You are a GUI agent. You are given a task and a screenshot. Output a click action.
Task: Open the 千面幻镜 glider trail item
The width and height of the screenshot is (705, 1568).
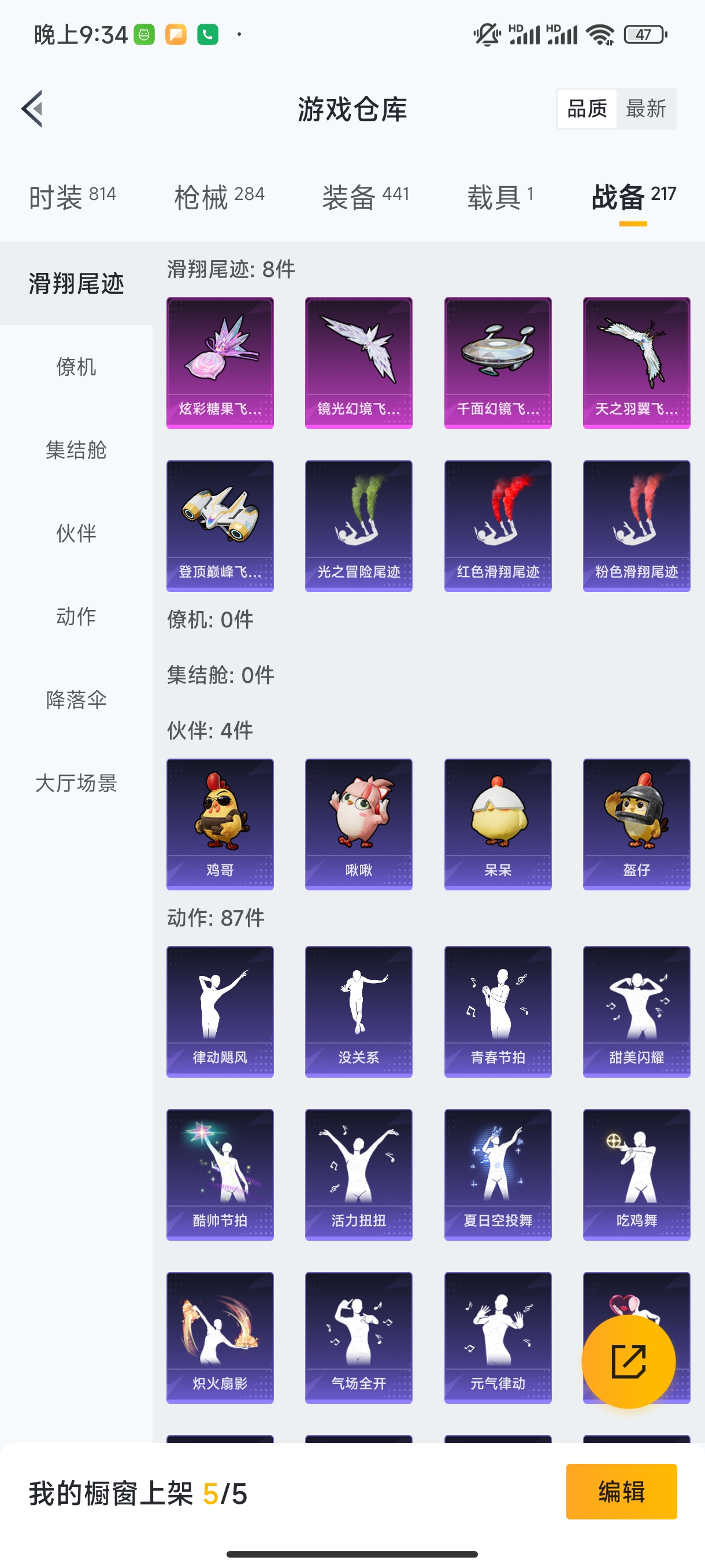coord(497,361)
